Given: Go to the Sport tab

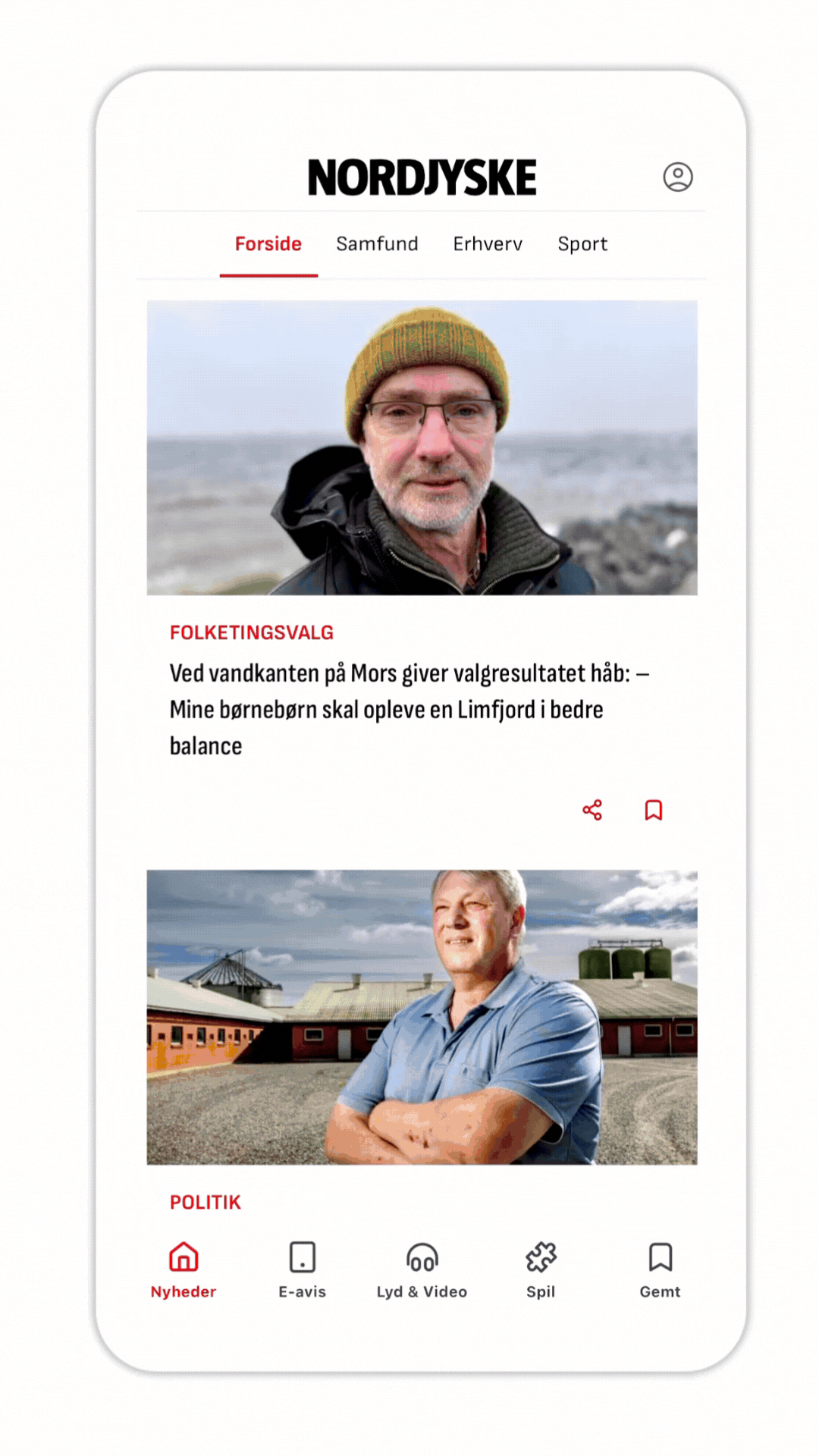Looking at the screenshot, I should click(x=582, y=244).
